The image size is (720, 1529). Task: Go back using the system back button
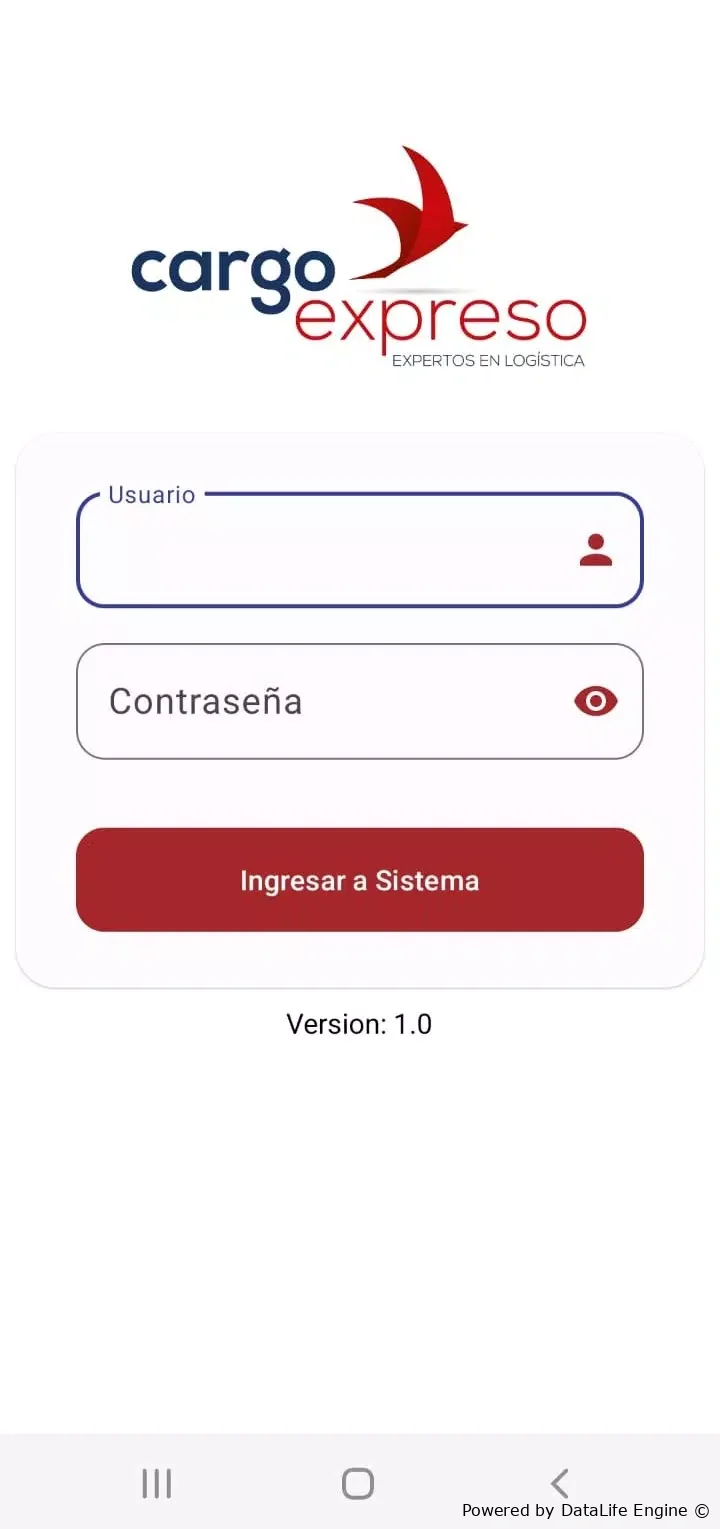pyautogui.click(x=560, y=1483)
